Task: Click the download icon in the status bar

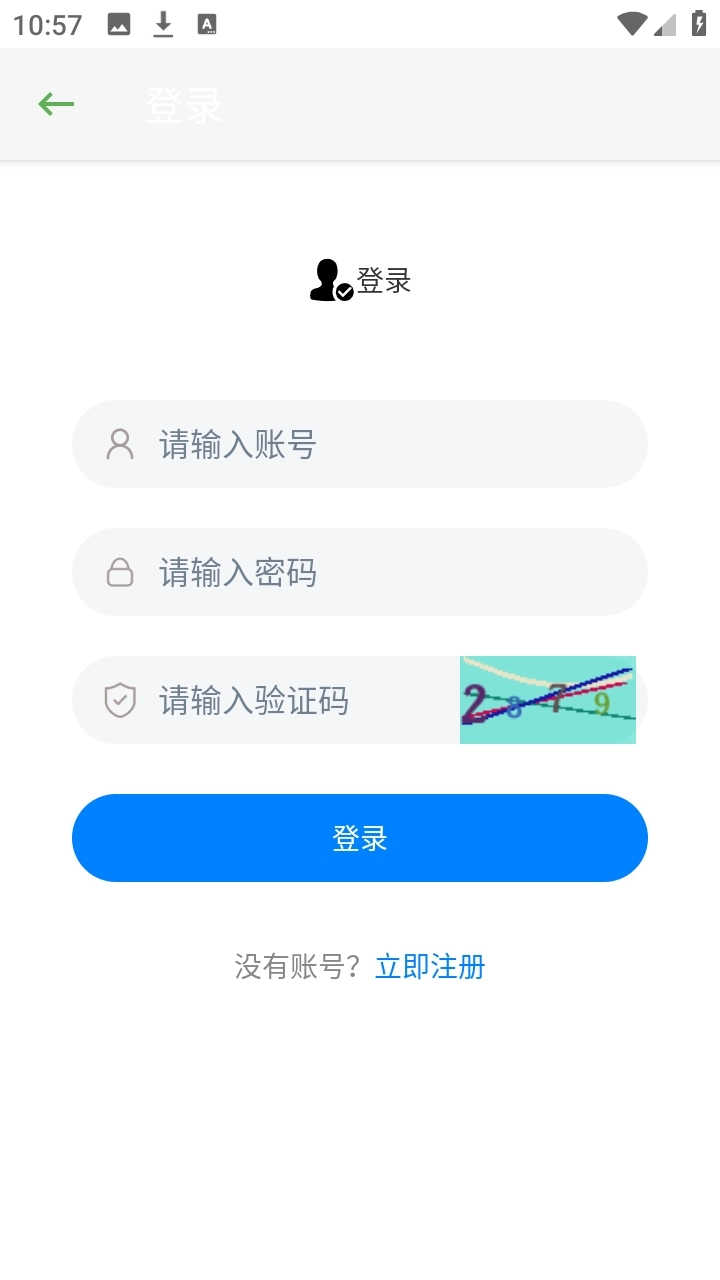Action: [162, 24]
